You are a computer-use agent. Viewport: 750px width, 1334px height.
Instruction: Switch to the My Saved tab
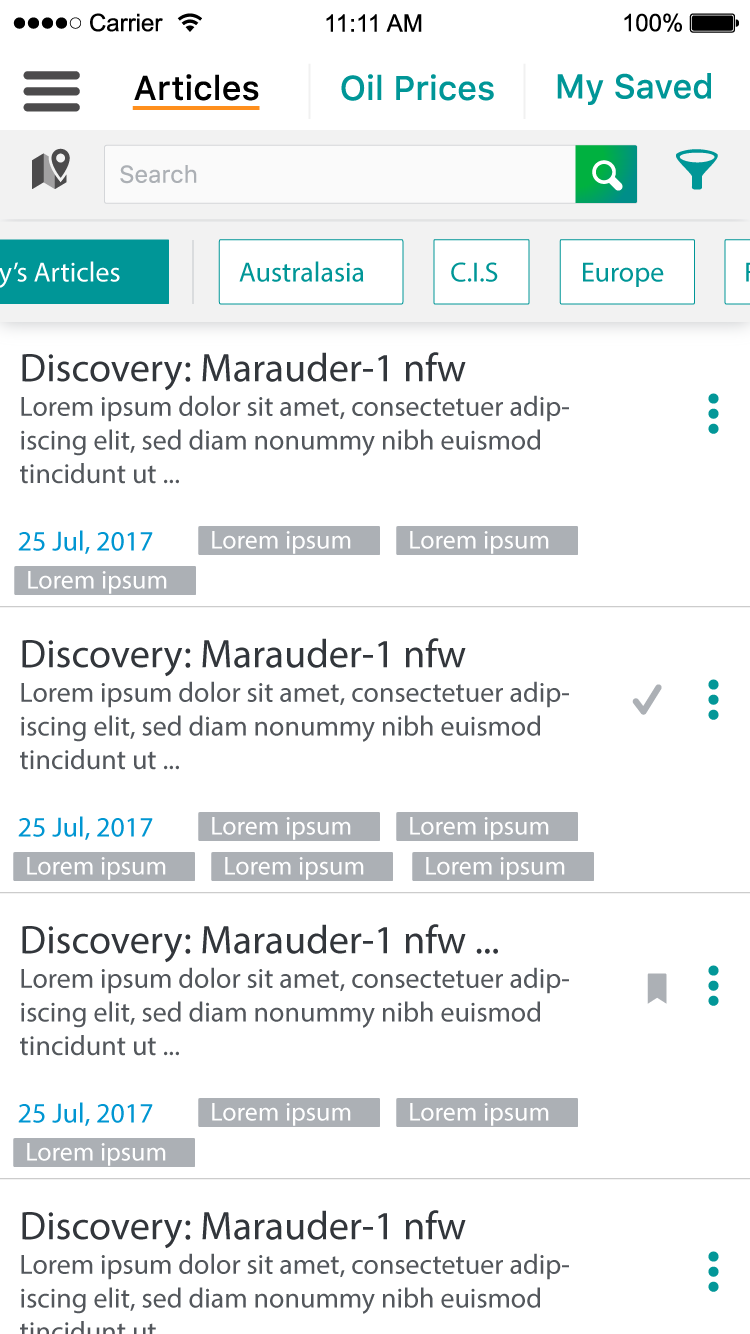[x=634, y=87]
